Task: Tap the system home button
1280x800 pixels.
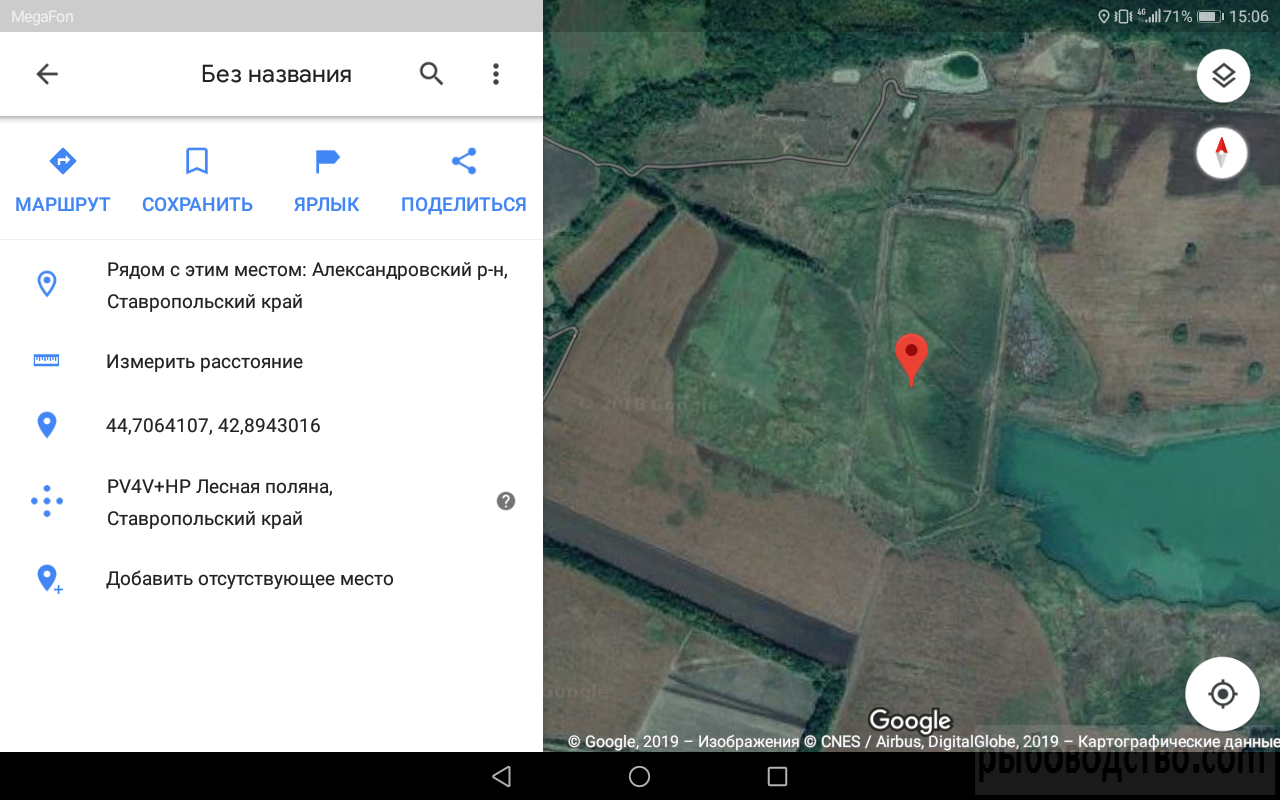Action: [640, 776]
